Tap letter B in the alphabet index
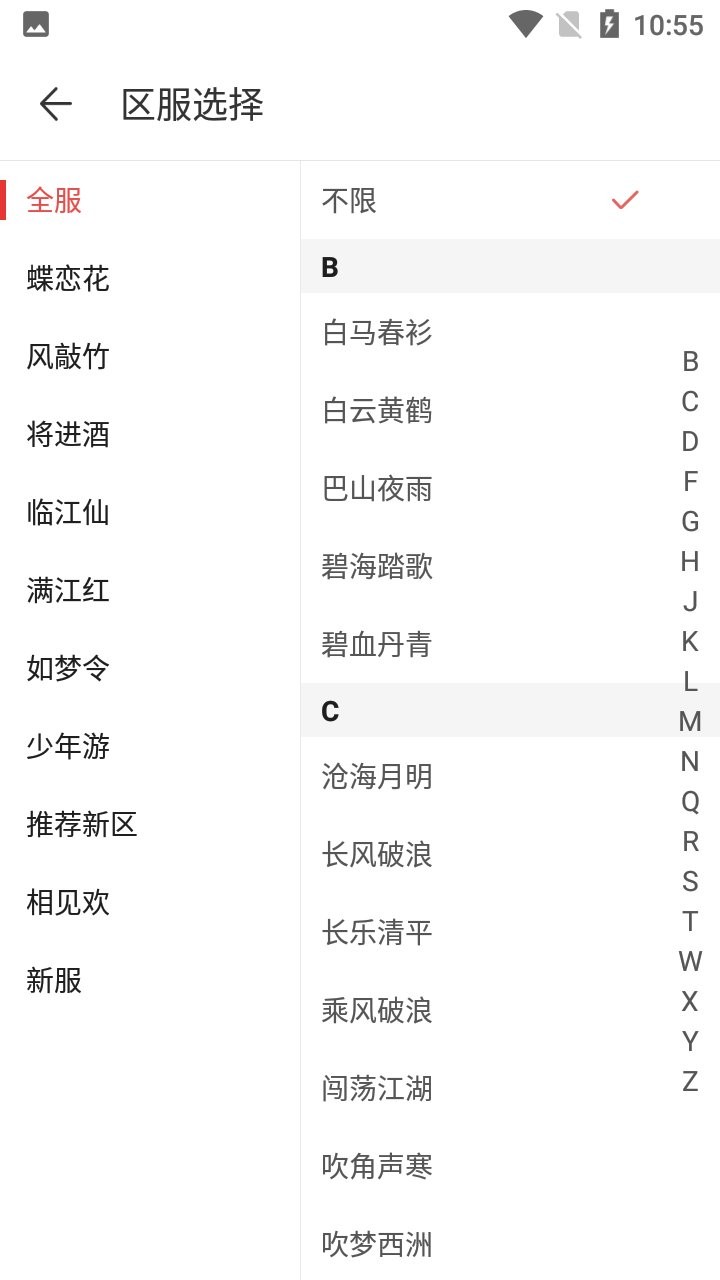 (x=689, y=361)
